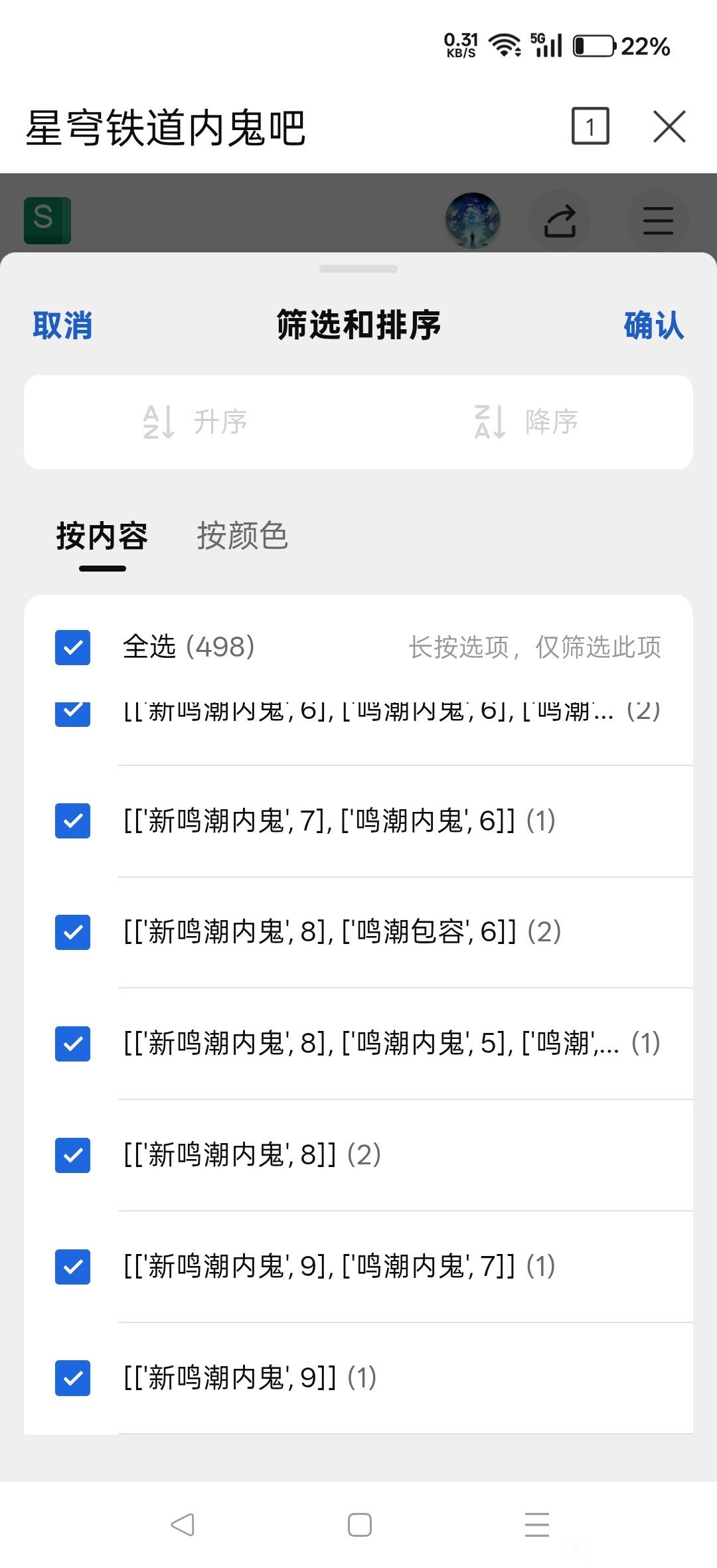Screen dimensions: 717x1568
Task: Confirm filter with 确认
Action: pyautogui.click(x=653, y=325)
